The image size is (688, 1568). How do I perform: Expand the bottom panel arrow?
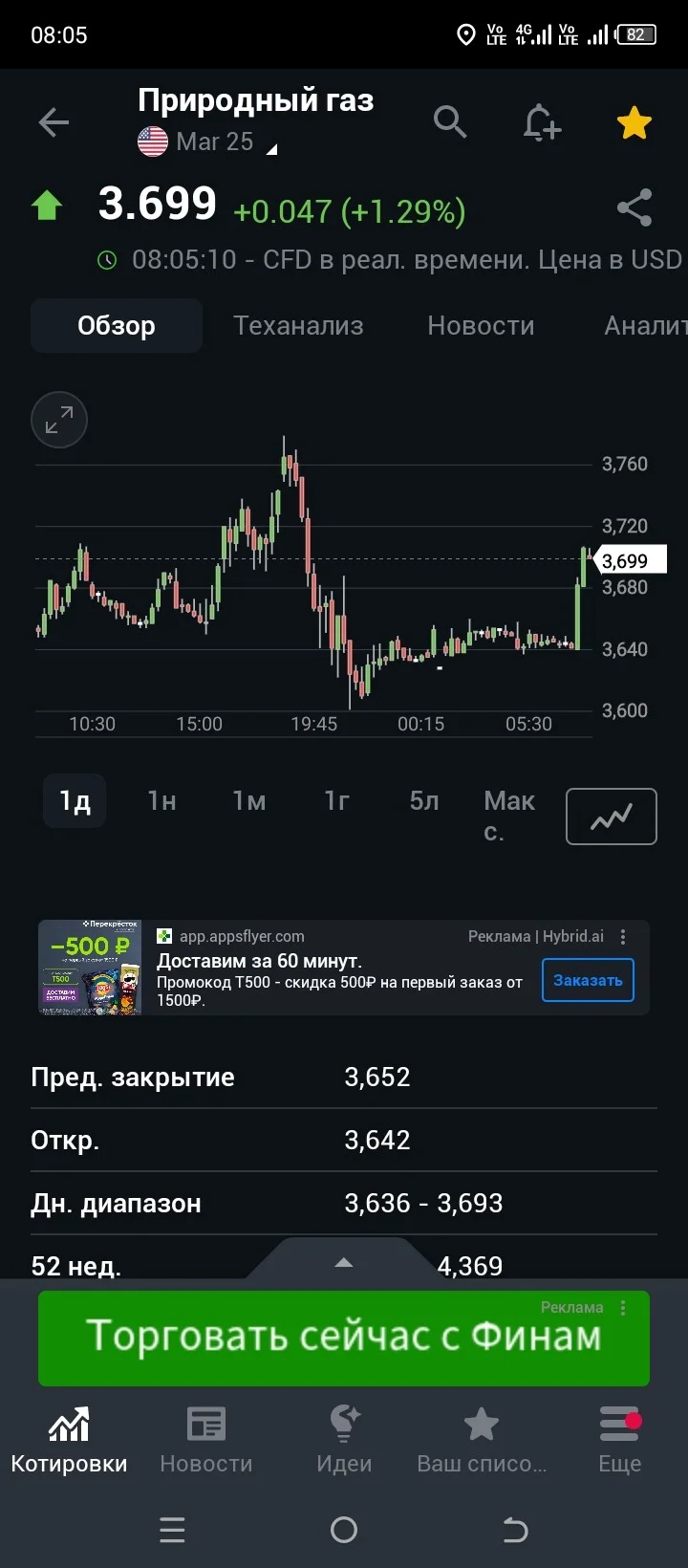point(344,1262)
